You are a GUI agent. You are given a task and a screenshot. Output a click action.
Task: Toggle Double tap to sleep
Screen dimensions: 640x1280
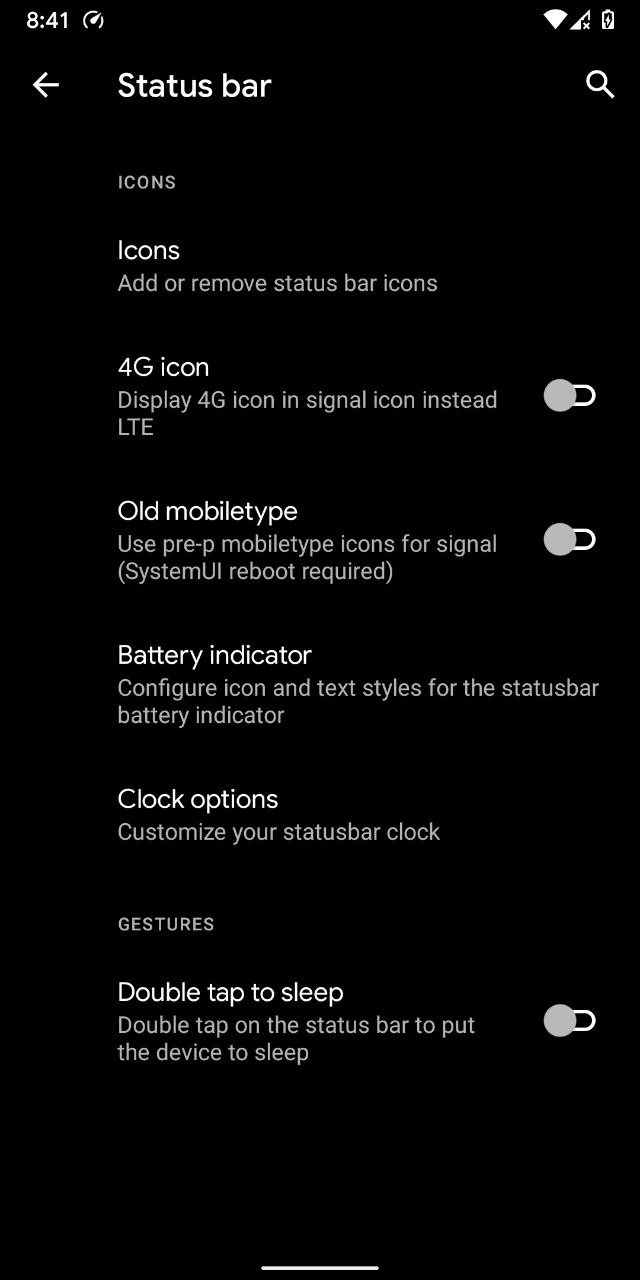tap(569, 1021)
